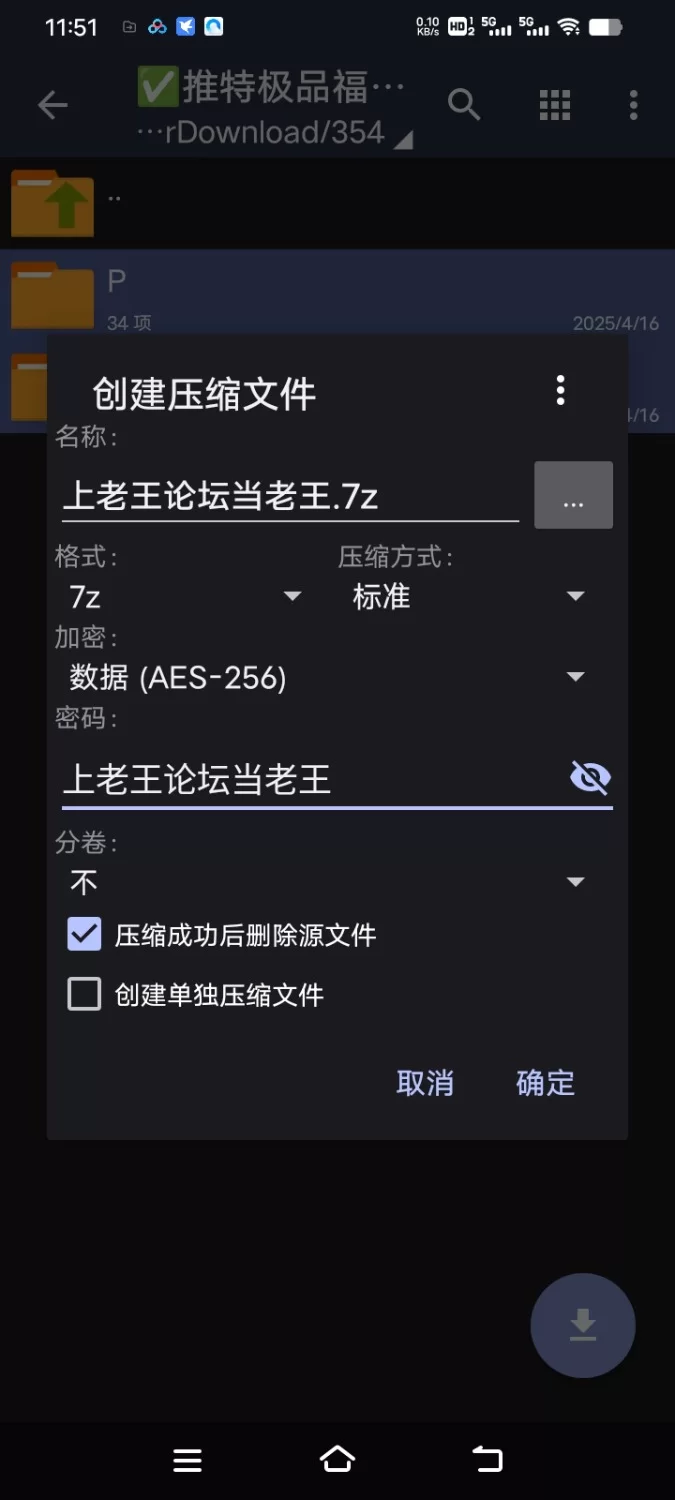Expand the 分卷 split volume dropdown
Image resolution: width=675 pixels, height=1500 pixels.
pos(327,882)
